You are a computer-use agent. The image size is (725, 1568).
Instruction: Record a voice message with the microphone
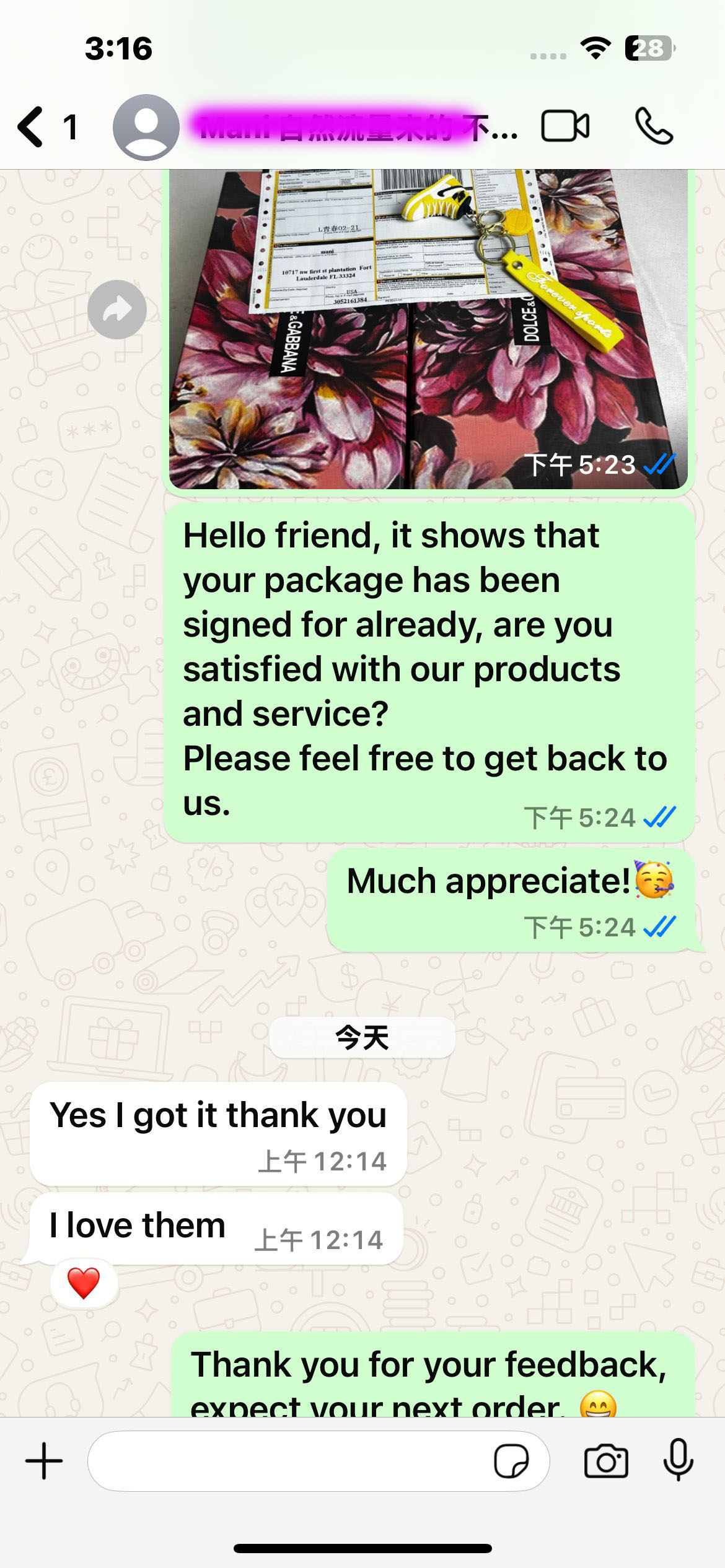678,1461
